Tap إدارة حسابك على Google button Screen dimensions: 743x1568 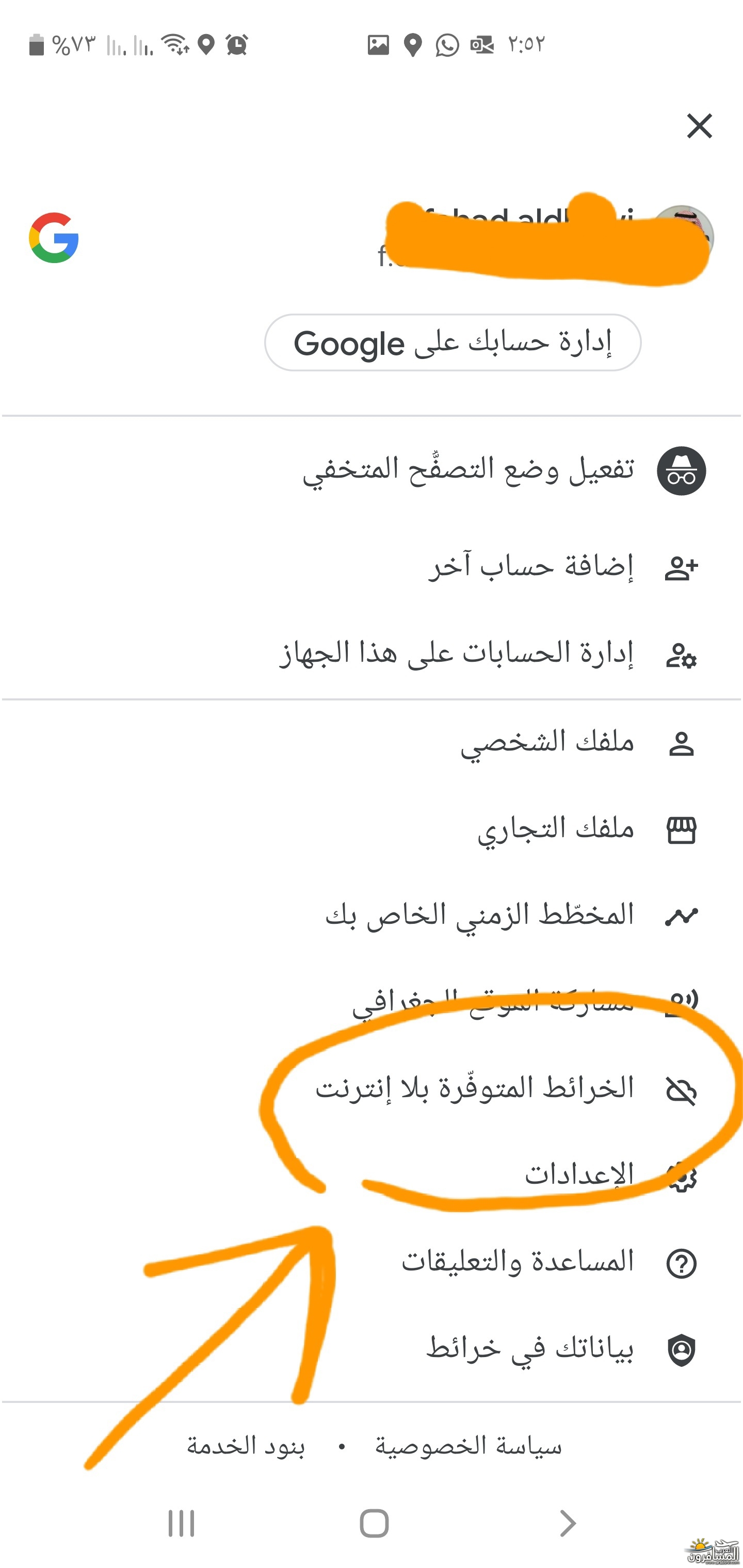point(453,342)
